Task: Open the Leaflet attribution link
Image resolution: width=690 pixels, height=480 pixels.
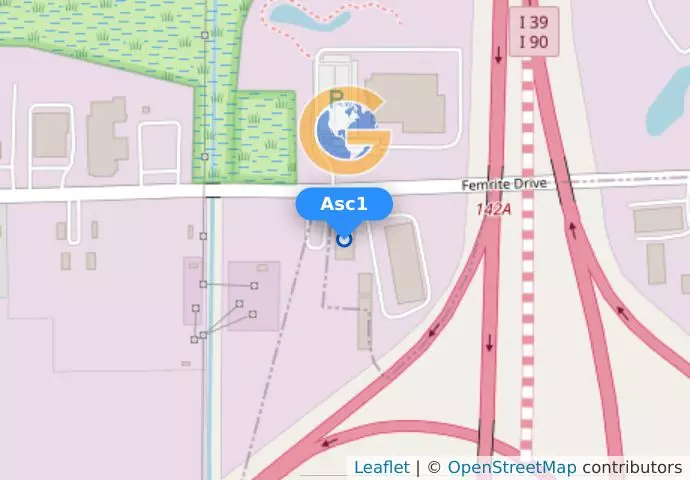Action: (x=381, y=467)
